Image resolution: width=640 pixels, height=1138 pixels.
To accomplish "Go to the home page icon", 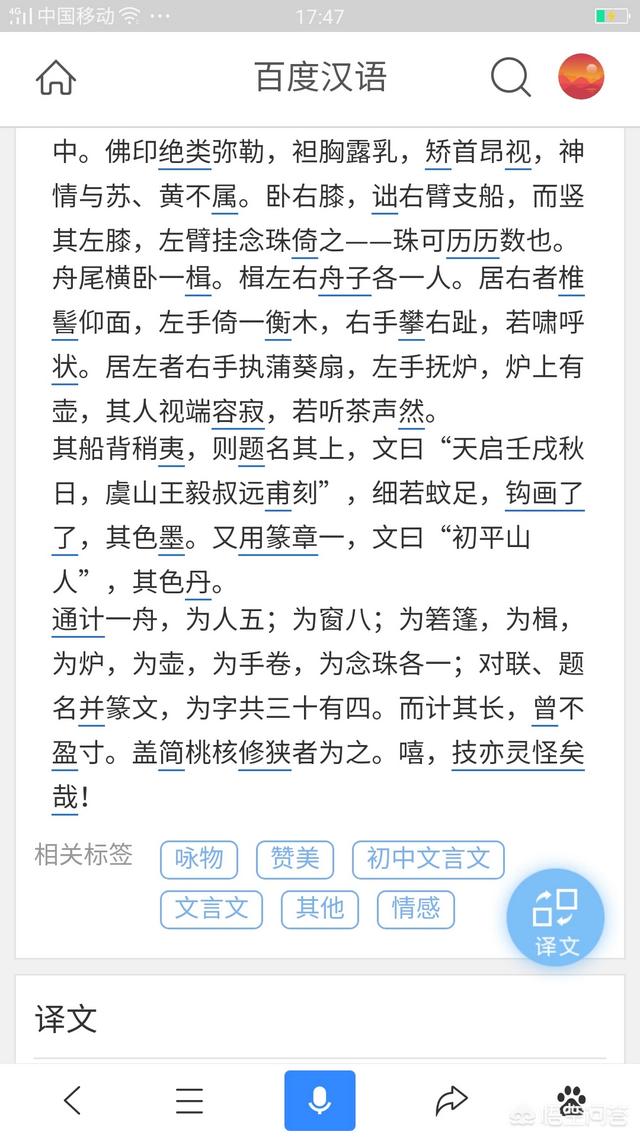I will pyautogui.click(x=56, y=77).
